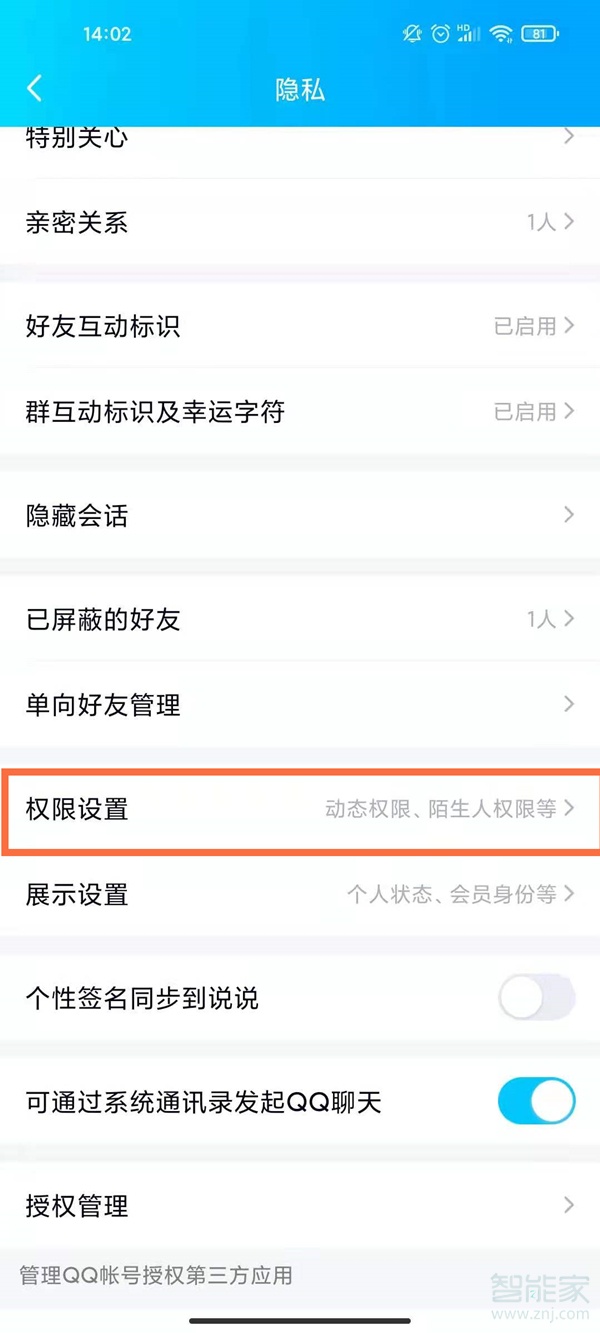Go back from the 隐私 page
The width and height of the screenshot is (600, 1333).
(x=35, y=89)
